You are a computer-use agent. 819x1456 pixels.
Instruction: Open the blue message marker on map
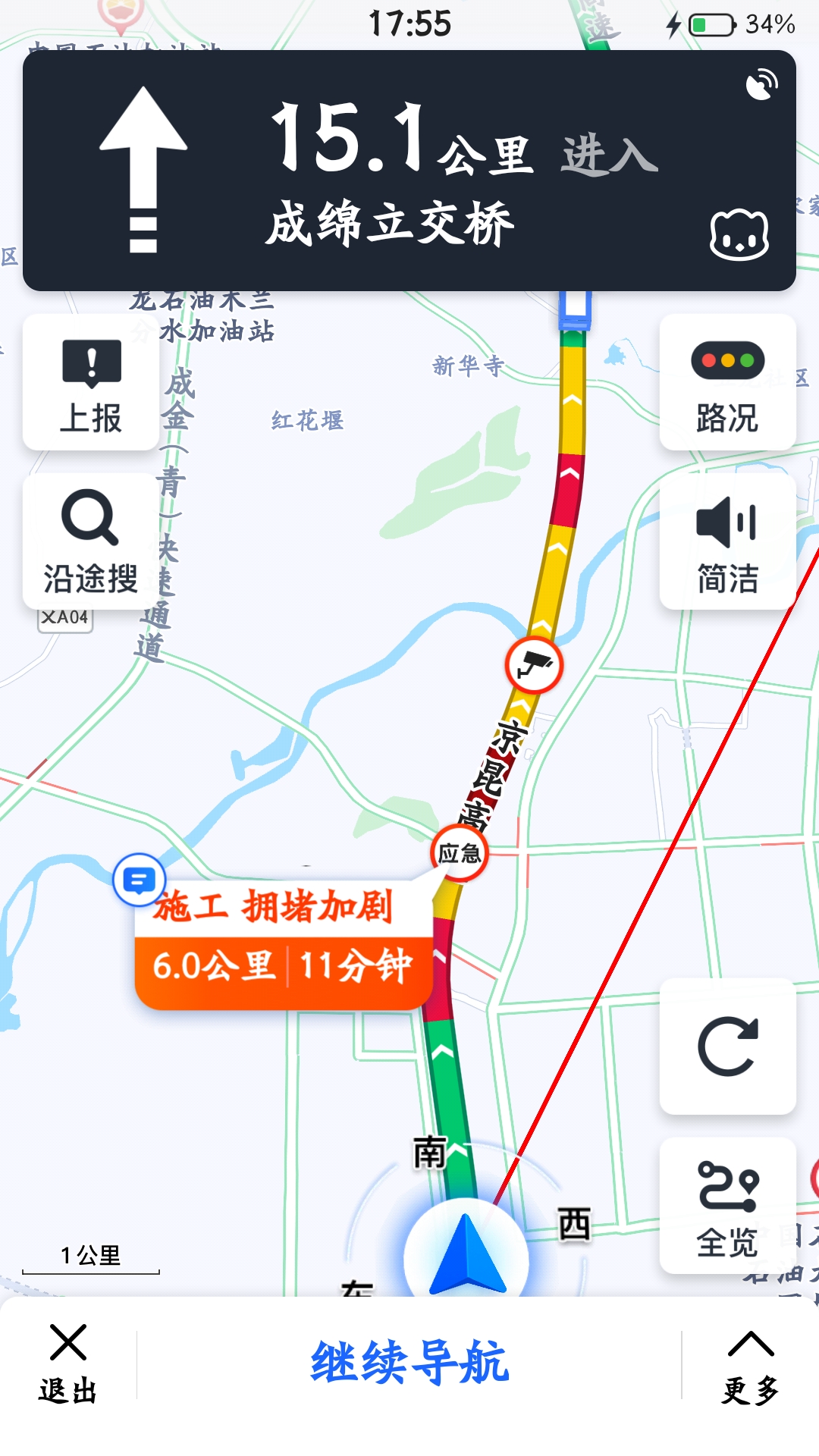coord(140,880)
